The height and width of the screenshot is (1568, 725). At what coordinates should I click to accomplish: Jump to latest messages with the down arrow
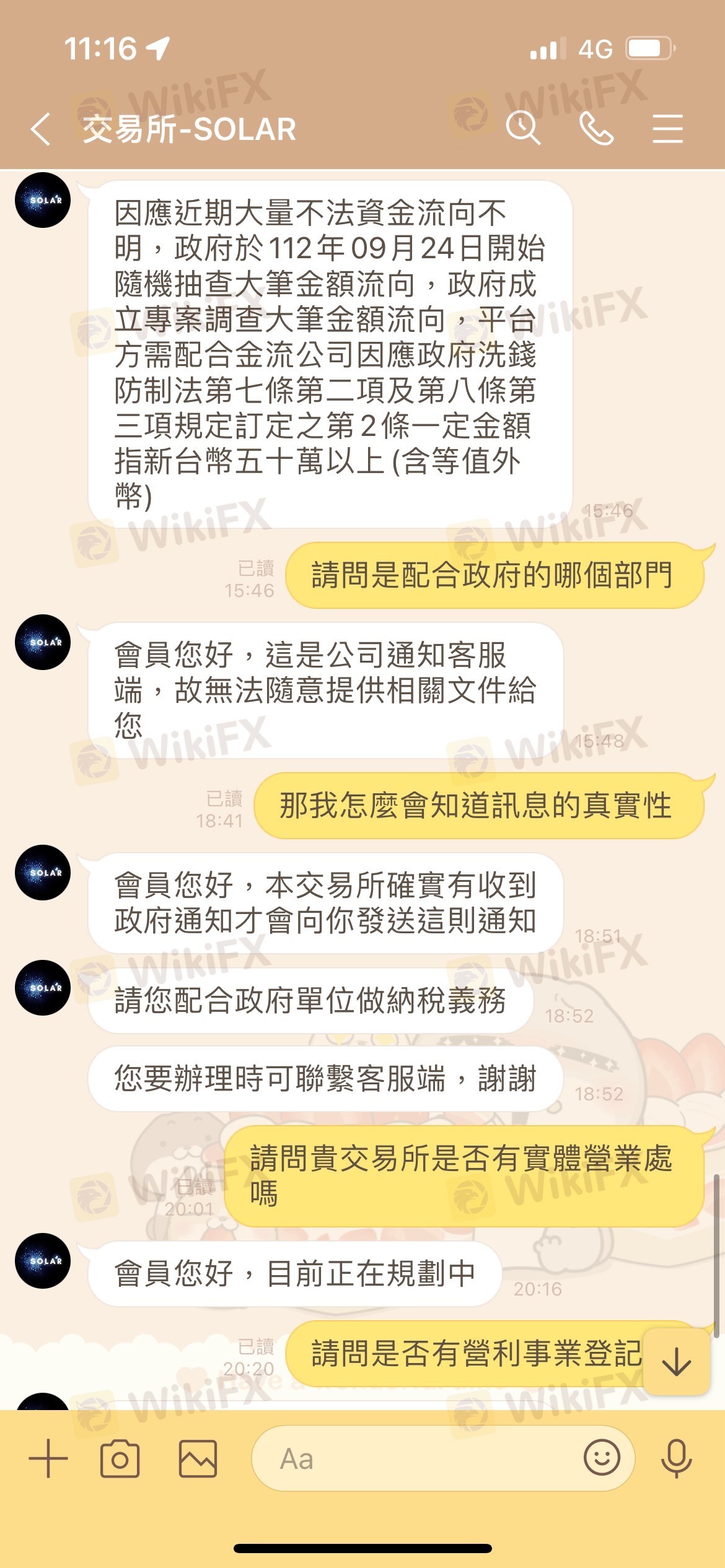click(x=676, y=1362)
